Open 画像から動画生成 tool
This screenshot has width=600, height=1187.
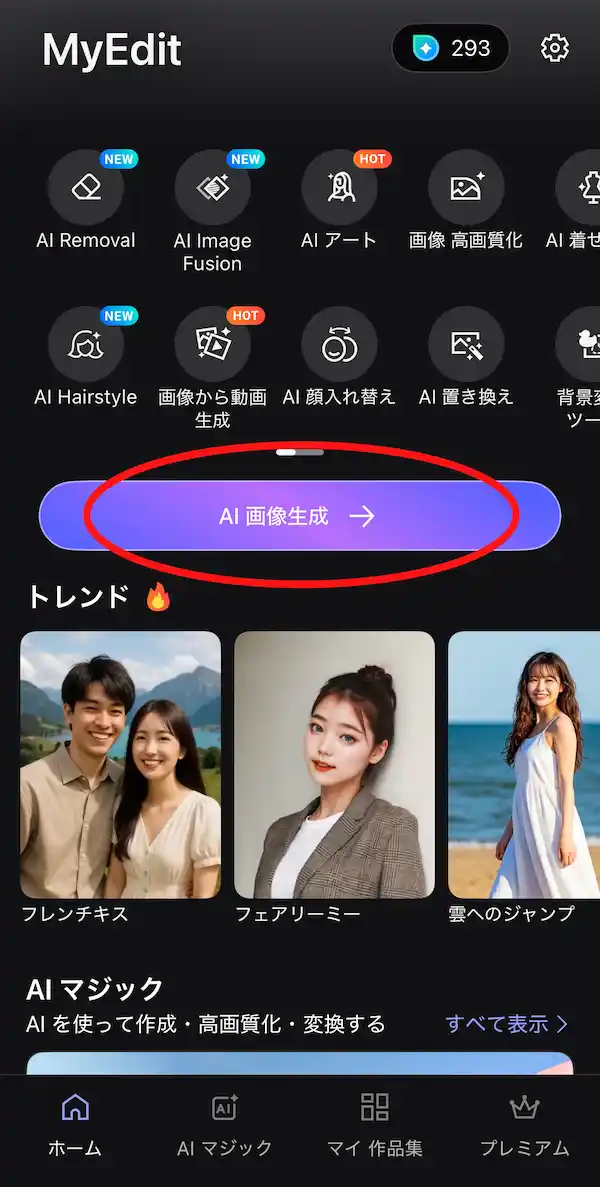212,345
